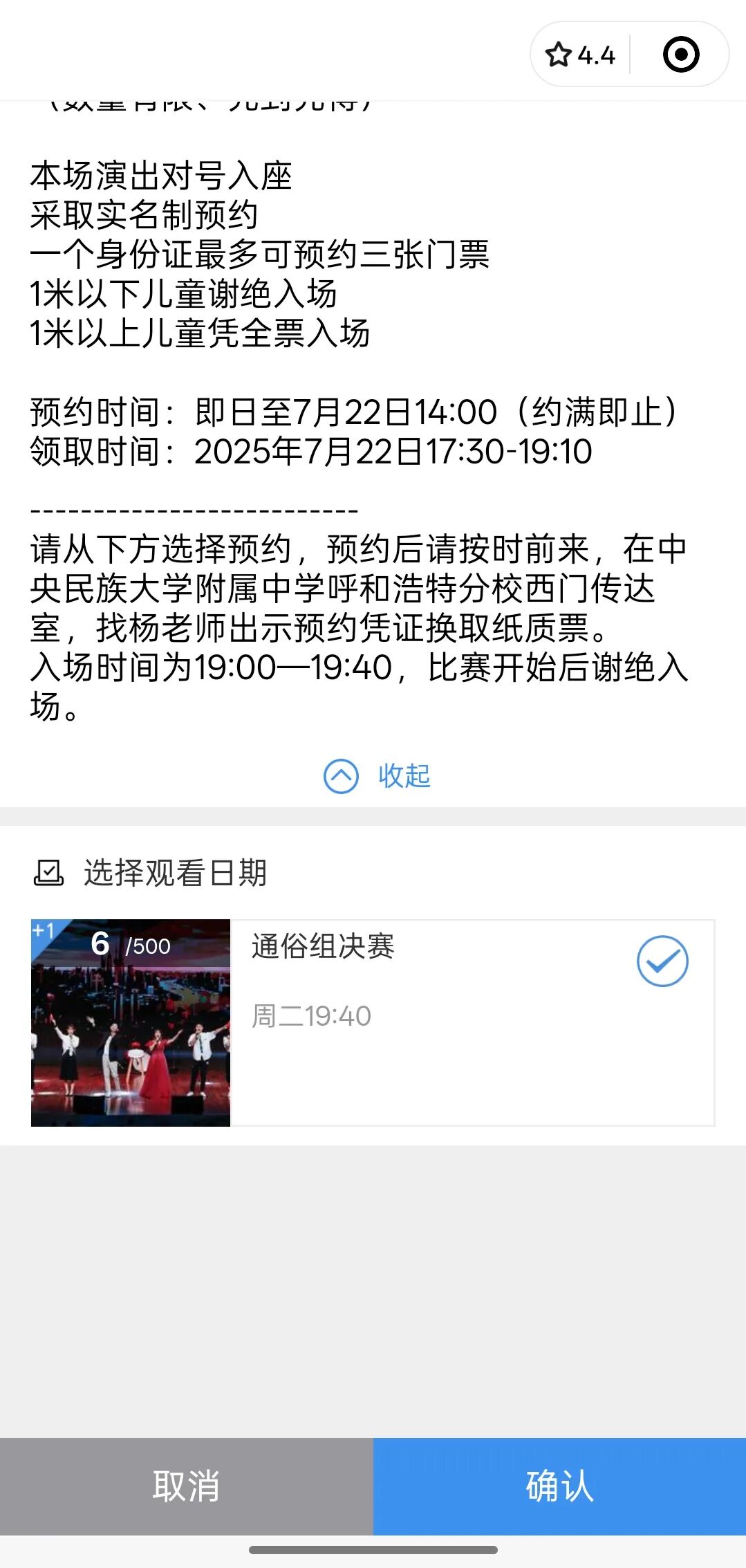The width and height of the screenshot is (746, 1568).
Task: Toggle the checkmark for 通俗组决赛
Action: [662, 961]
